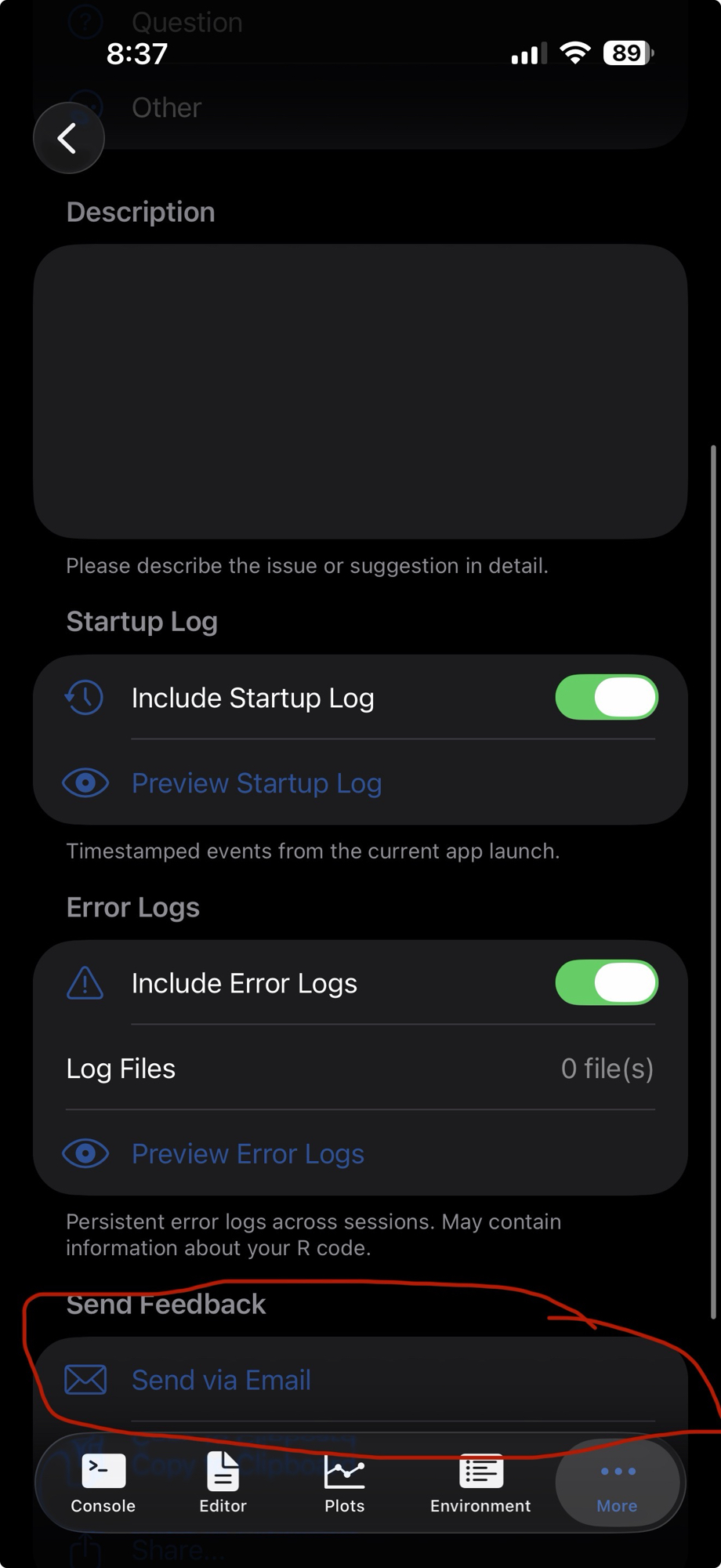
Task: Go to the Environment tab
Action: coord(480,1483)
